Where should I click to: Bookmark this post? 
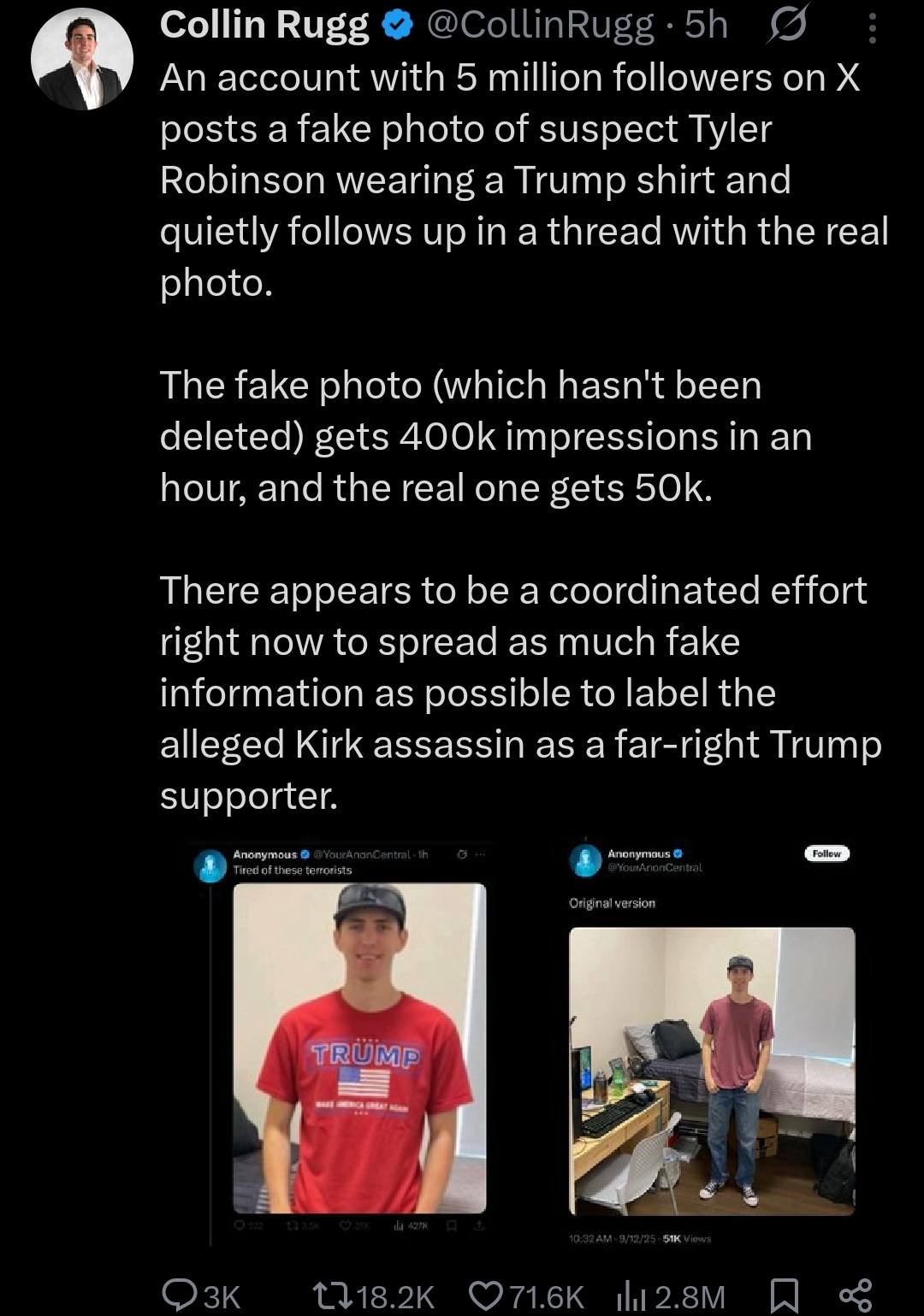784,1296
